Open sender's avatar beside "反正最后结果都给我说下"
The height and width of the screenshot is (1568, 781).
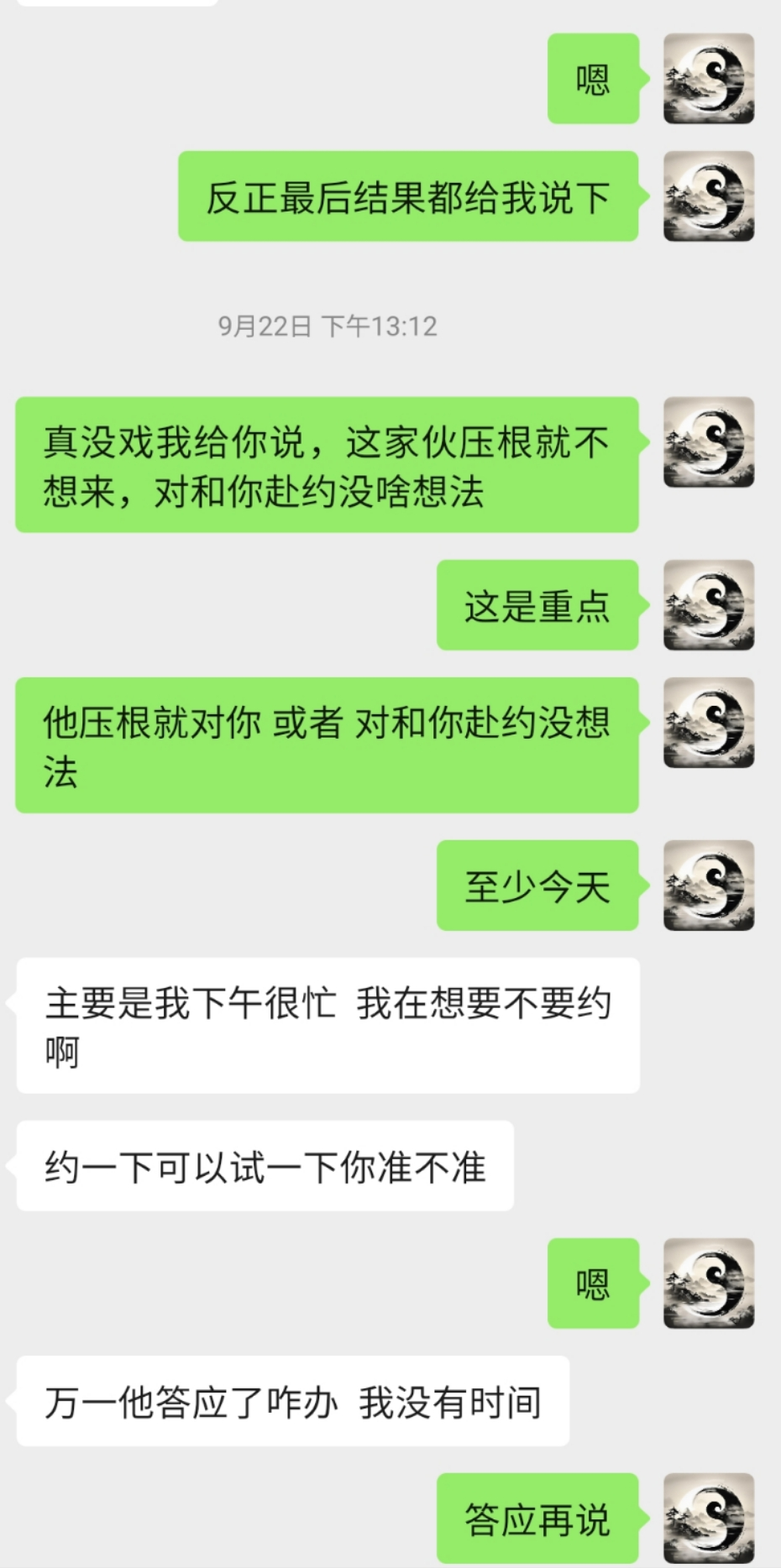pos(708,196)
